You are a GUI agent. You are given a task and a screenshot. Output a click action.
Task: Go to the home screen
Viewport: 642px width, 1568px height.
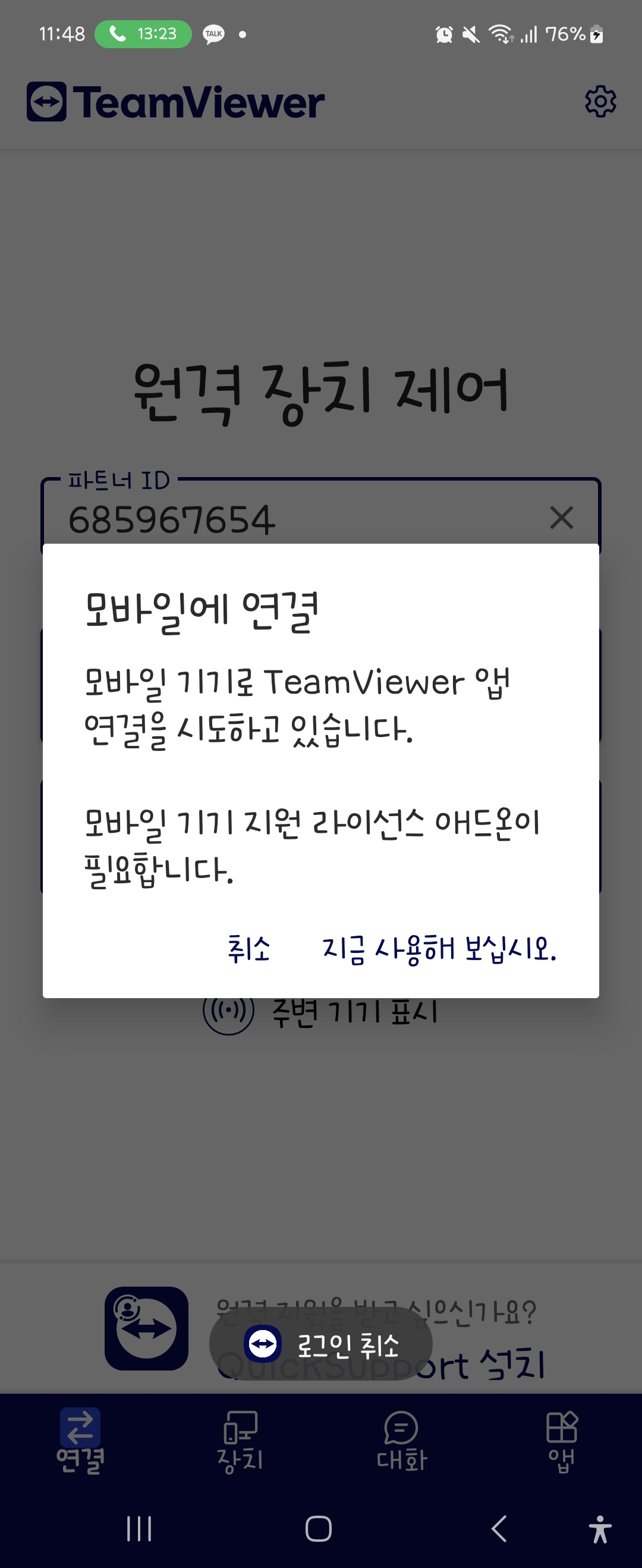click(x=318, y=1528)
